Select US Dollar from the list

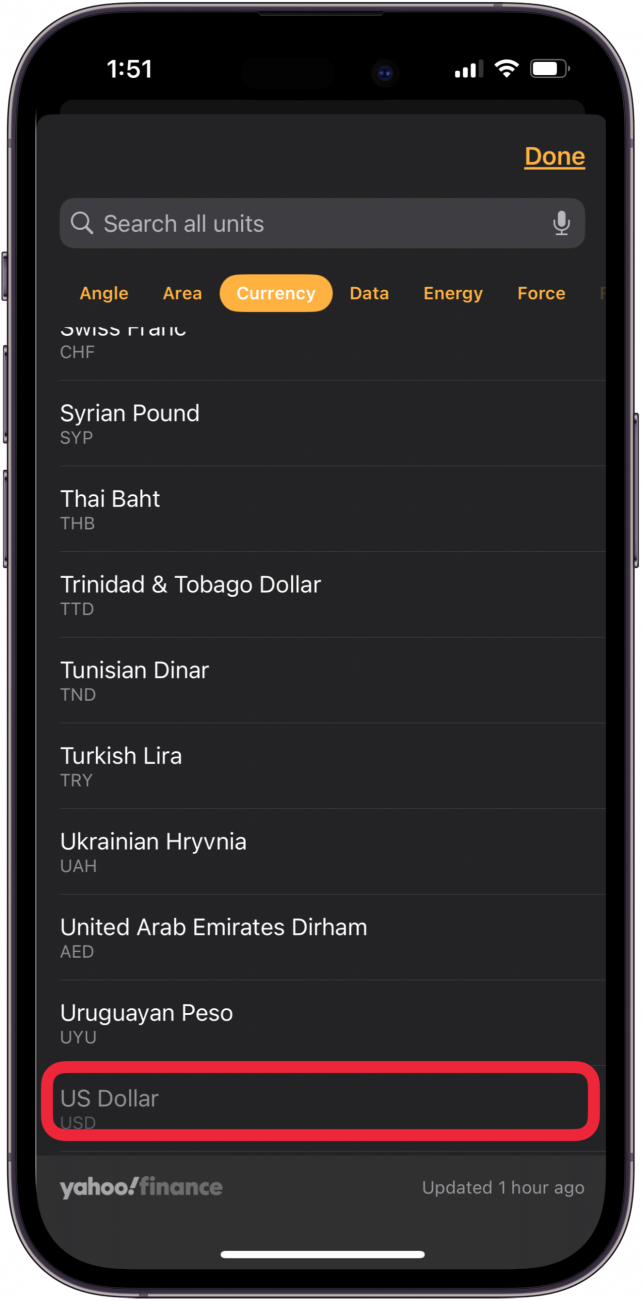coord(320,1102)
